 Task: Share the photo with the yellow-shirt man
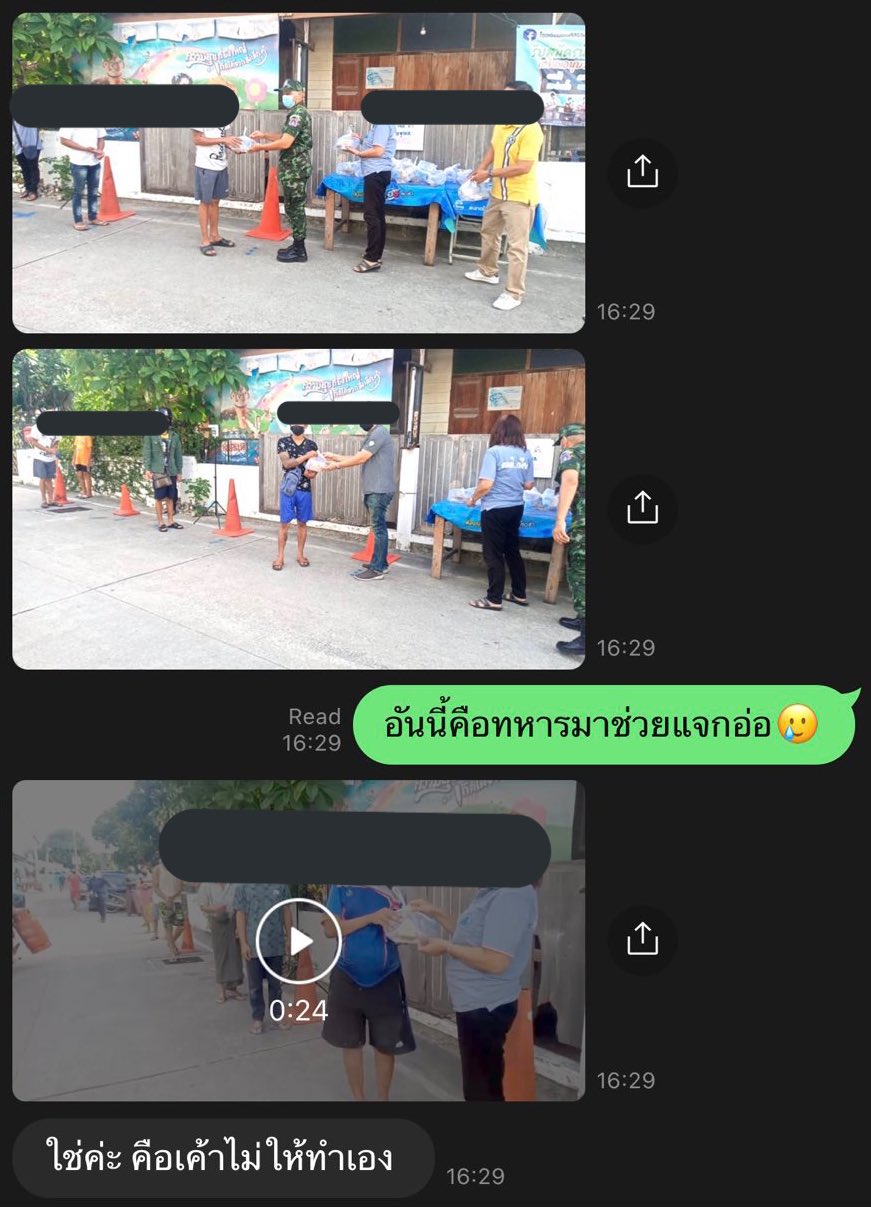click(642, 173)
